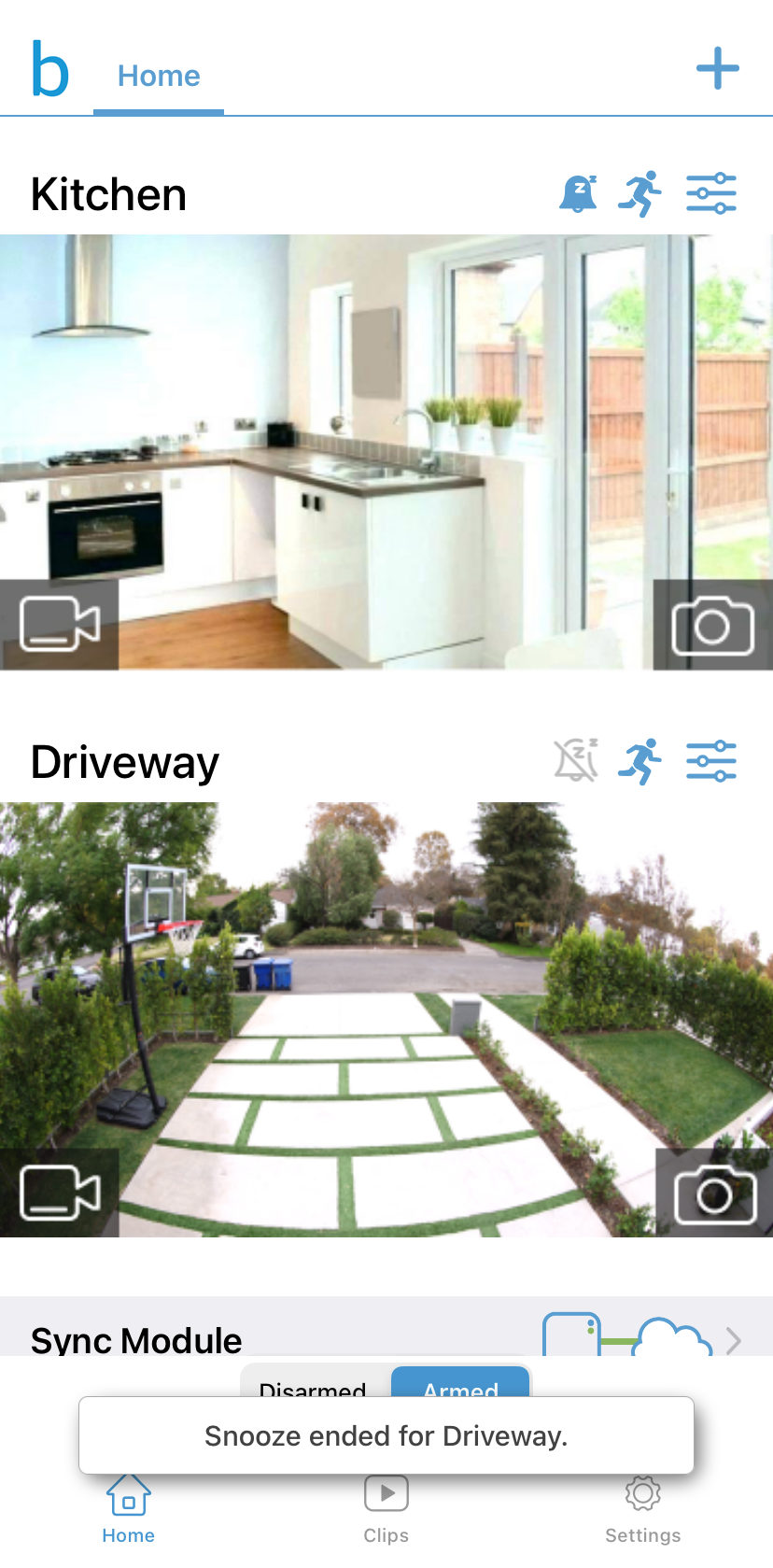Select the Home top tab
This screenshot has height=1568, width=773.
click(x=159, y=76)
